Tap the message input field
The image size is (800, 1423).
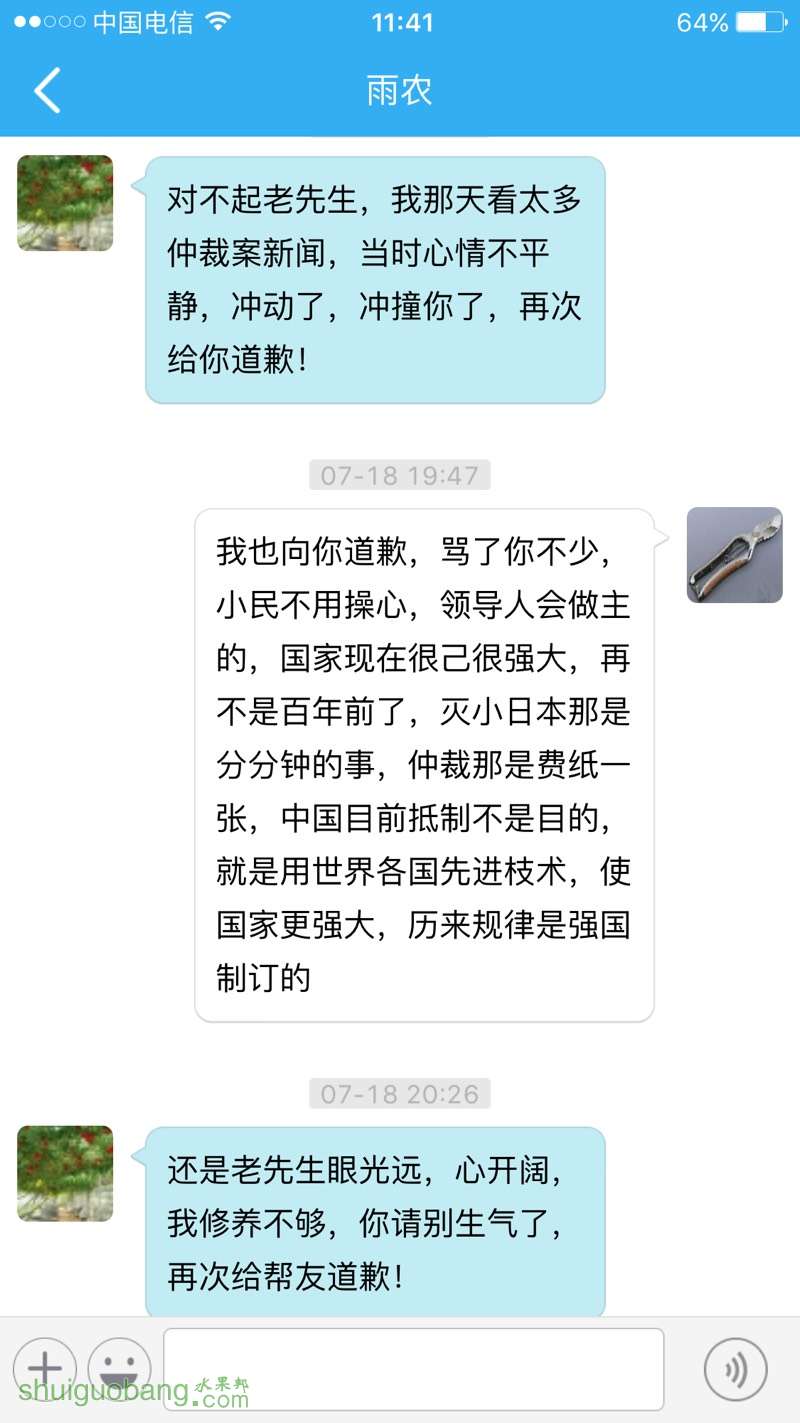413,1368
